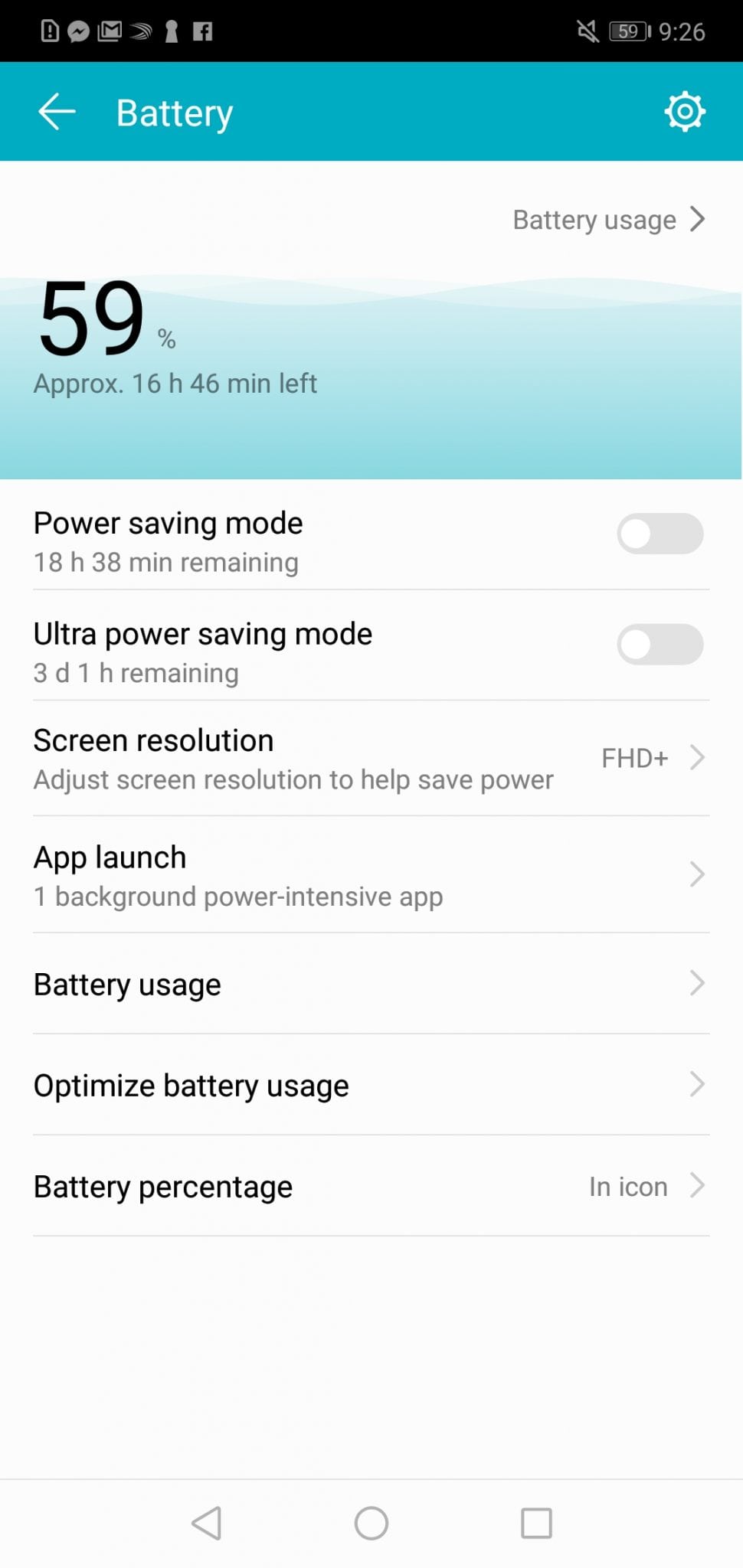
Task: Open App launch settings
Action: [x=371, y=875]
